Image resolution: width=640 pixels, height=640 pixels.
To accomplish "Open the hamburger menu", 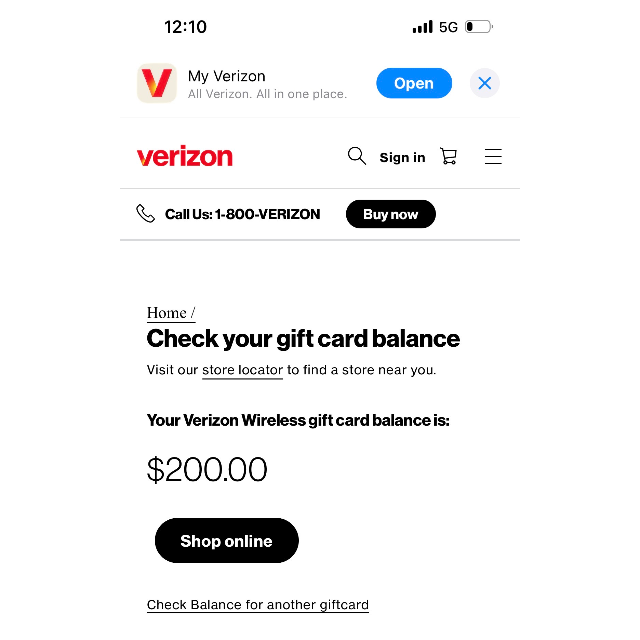I will pyautogui.click(x=493, y=156).
